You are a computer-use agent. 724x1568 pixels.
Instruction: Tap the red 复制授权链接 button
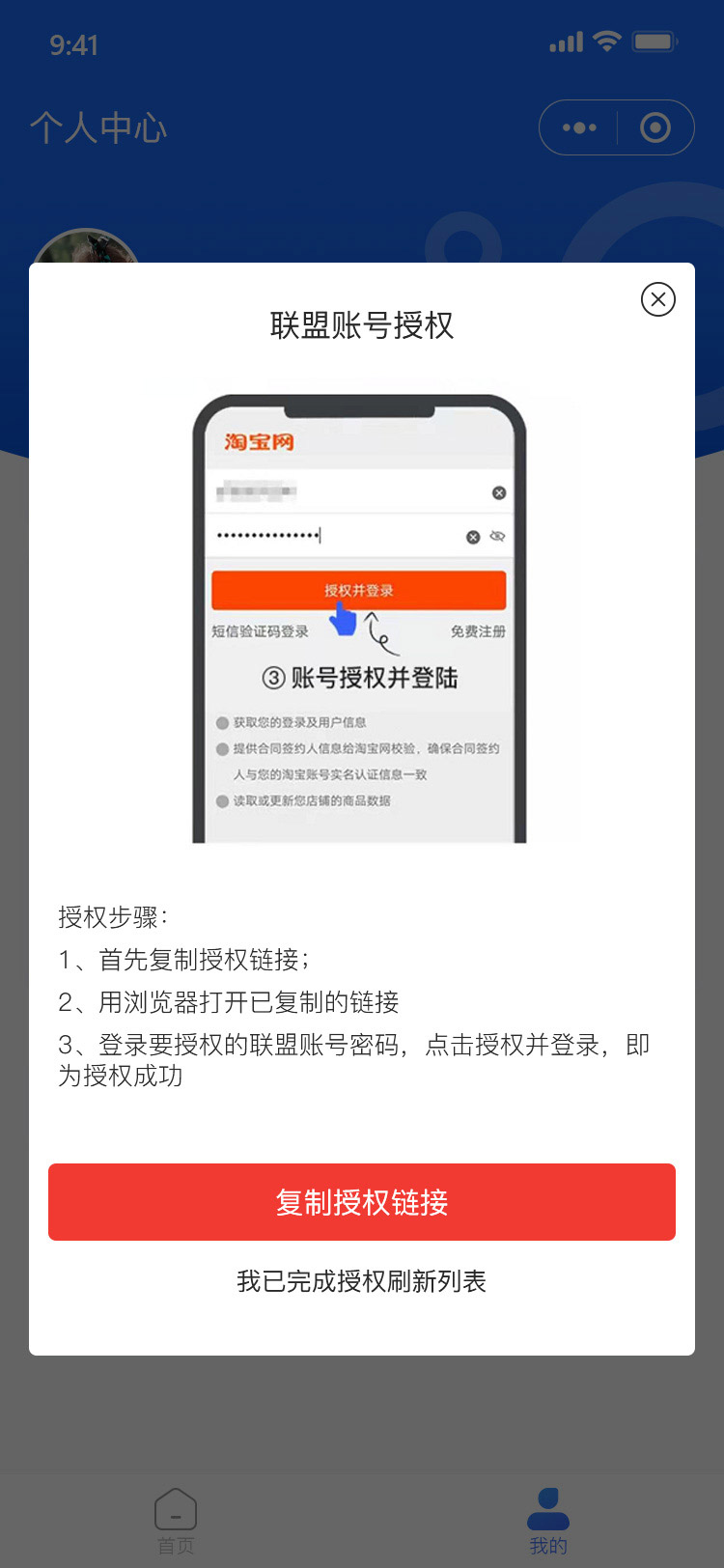pos(362,1202)
